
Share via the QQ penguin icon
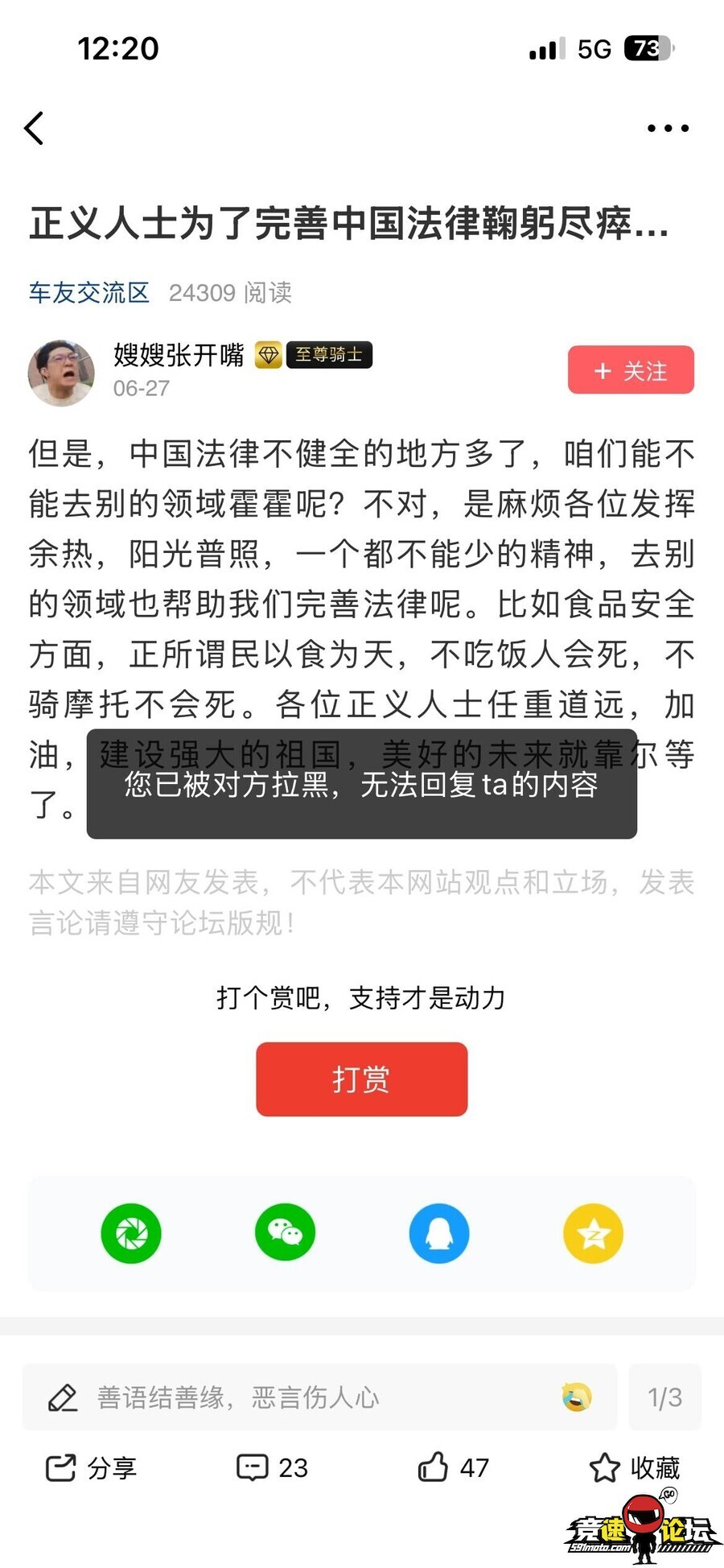439,1233
